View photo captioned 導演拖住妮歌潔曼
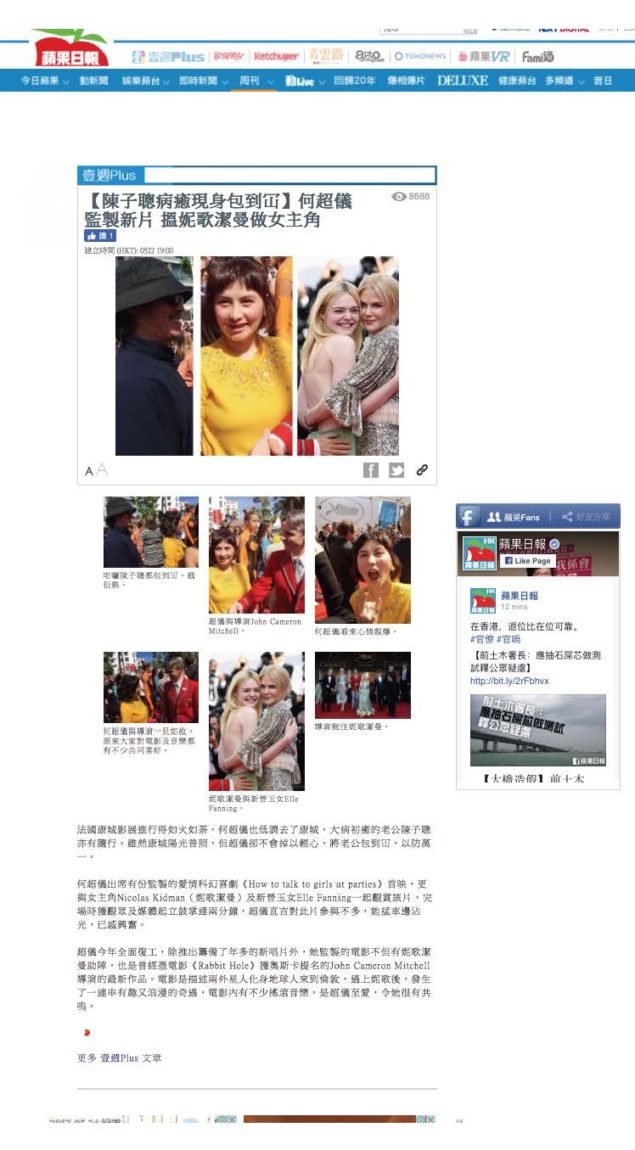This screenshot has width=635, height=1150. (x=362, y=685)
